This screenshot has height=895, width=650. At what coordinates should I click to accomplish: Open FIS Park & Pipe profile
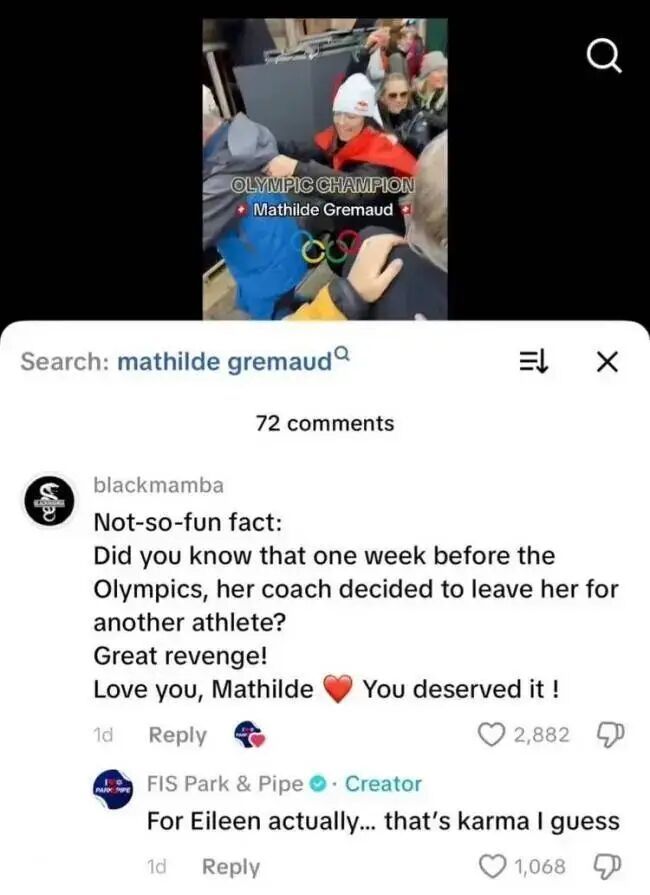pyautogui.click(x=114, y=788)
